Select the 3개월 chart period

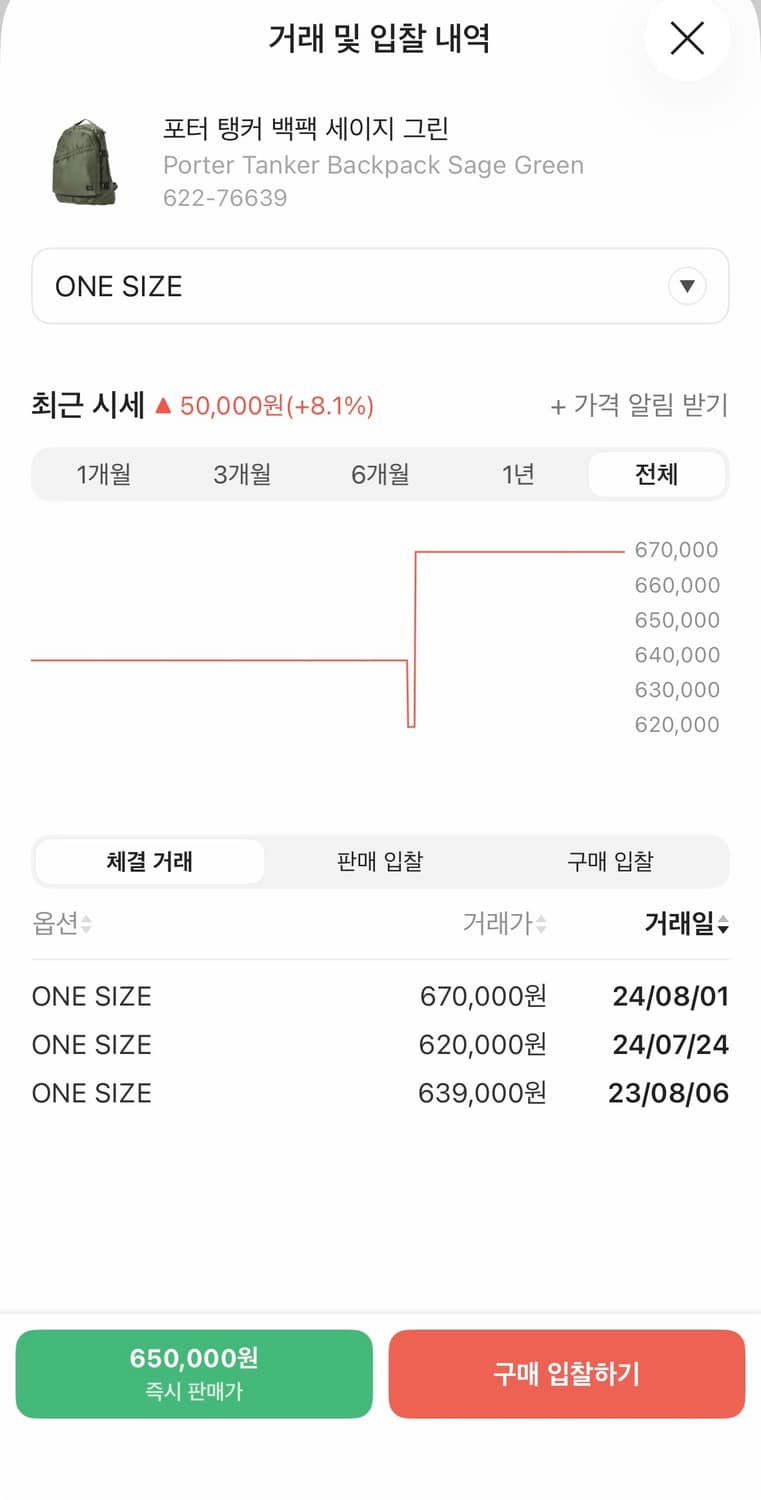(242, 474)
